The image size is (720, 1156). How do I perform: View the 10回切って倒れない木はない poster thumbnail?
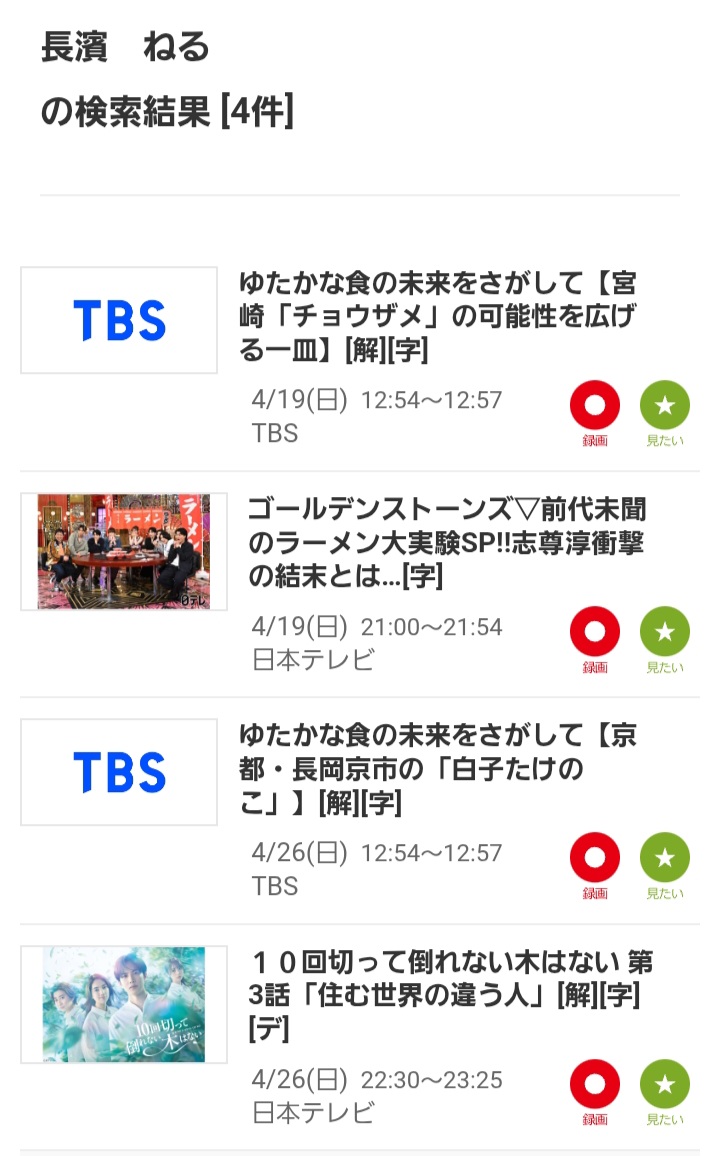click(124, 1003)
